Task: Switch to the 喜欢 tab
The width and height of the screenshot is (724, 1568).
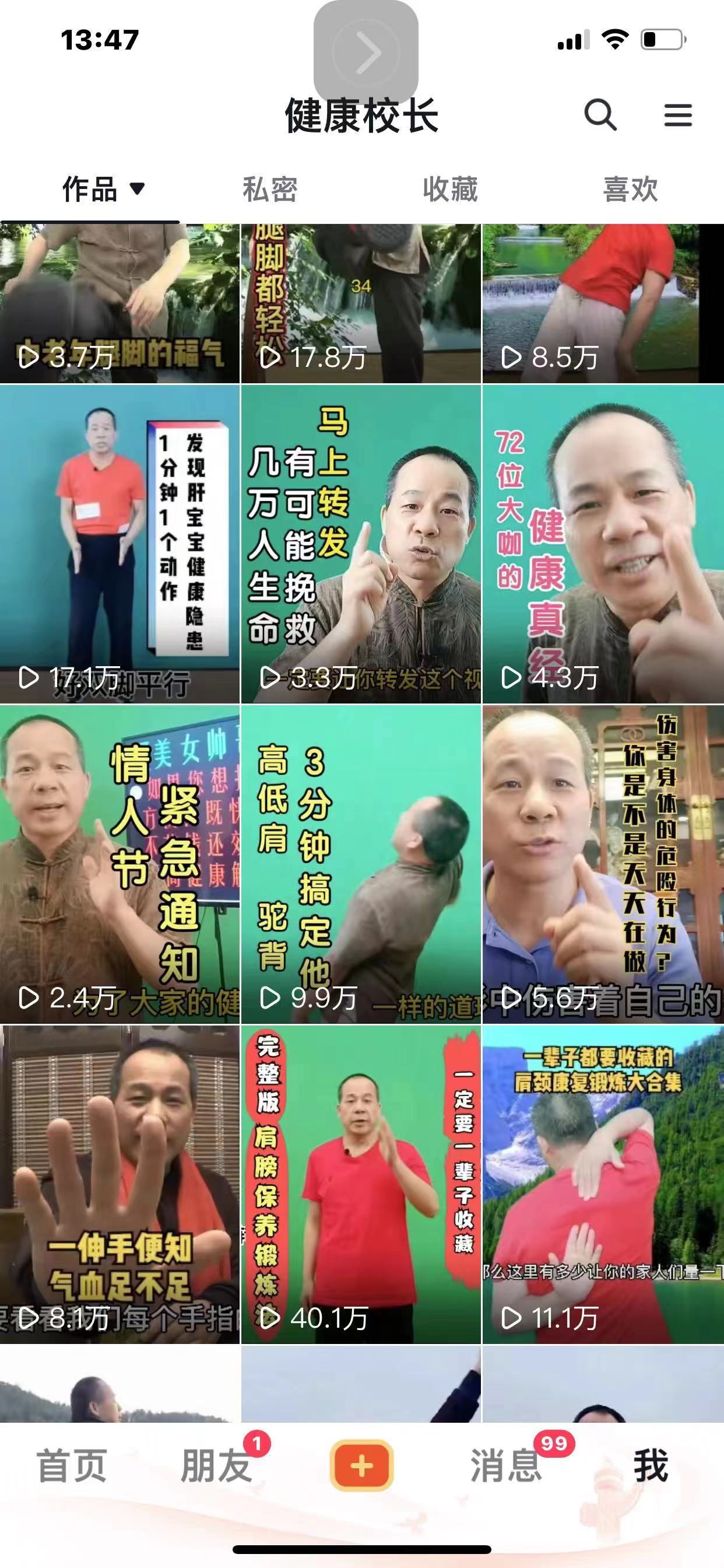Action: (630, 190)
